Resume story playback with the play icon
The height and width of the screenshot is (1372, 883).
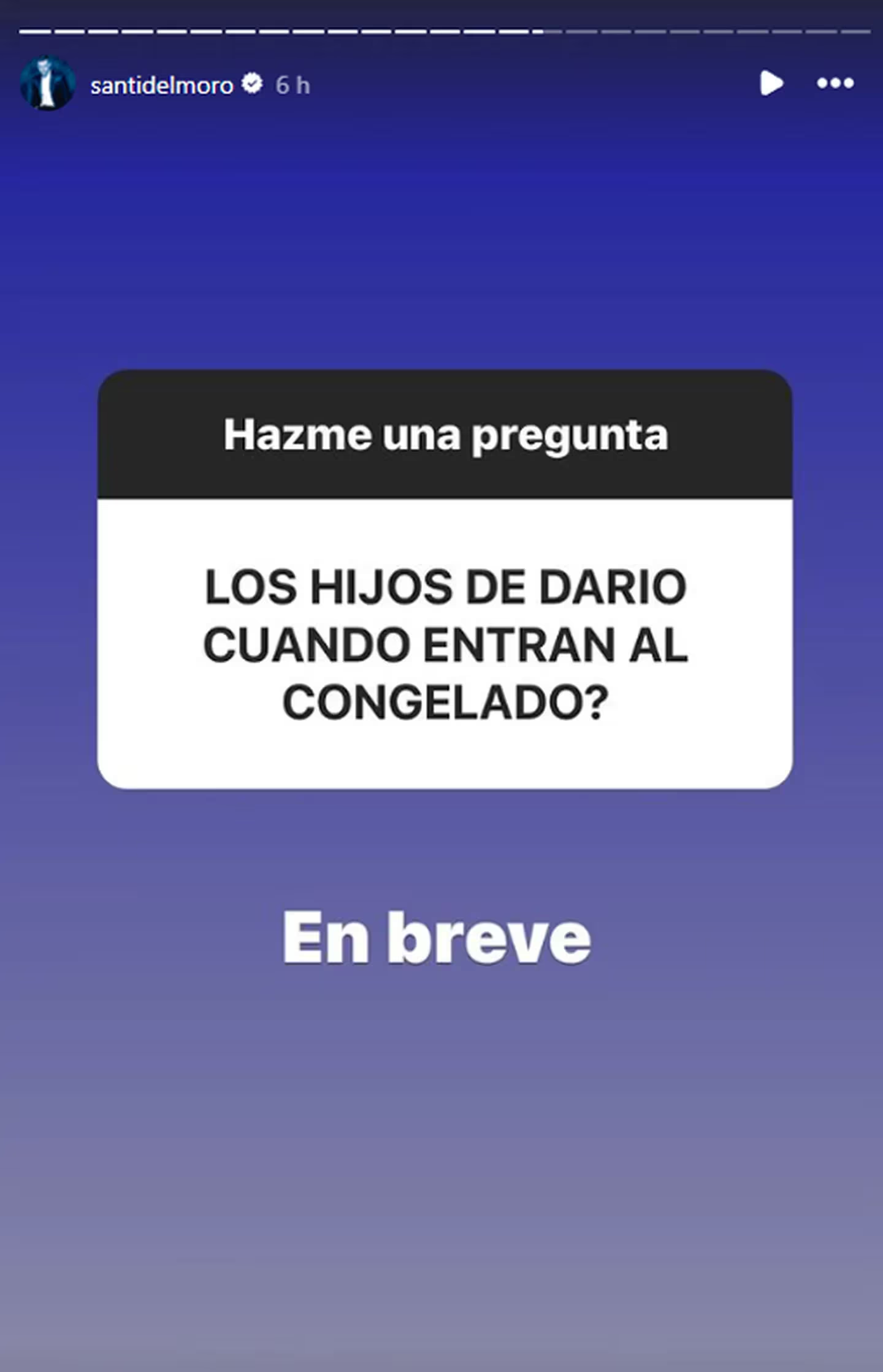tap(771, 83)
